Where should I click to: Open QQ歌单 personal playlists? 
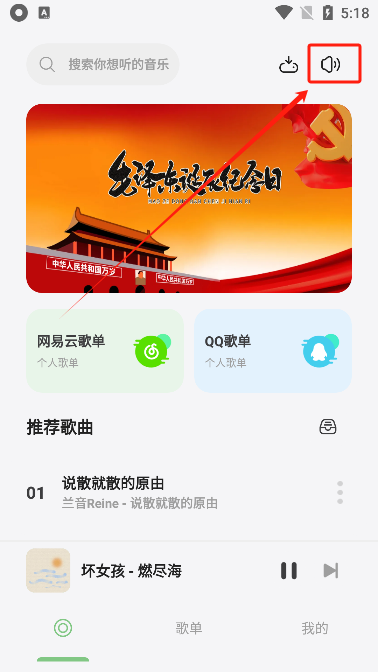click(273, 351)
